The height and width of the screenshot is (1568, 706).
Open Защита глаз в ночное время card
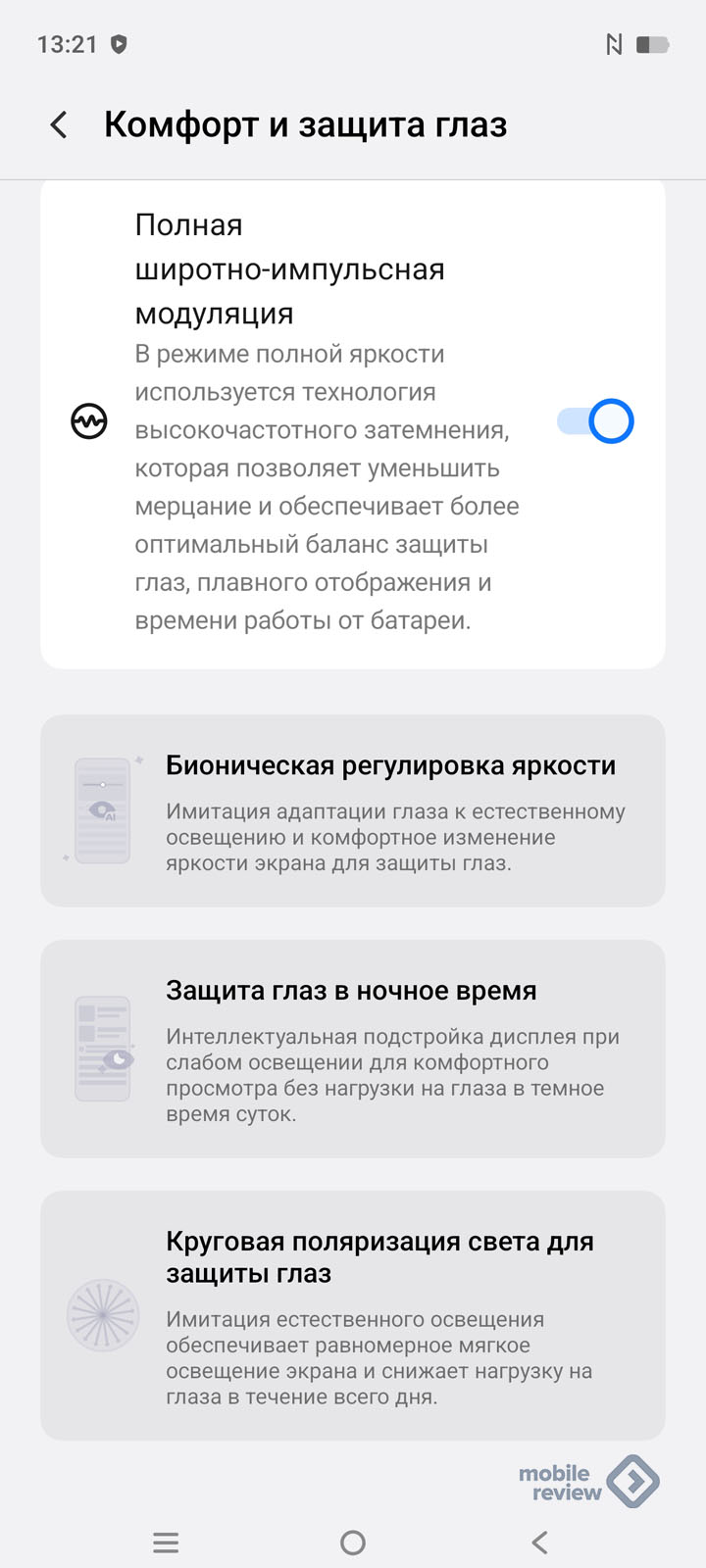[353, 1049]
